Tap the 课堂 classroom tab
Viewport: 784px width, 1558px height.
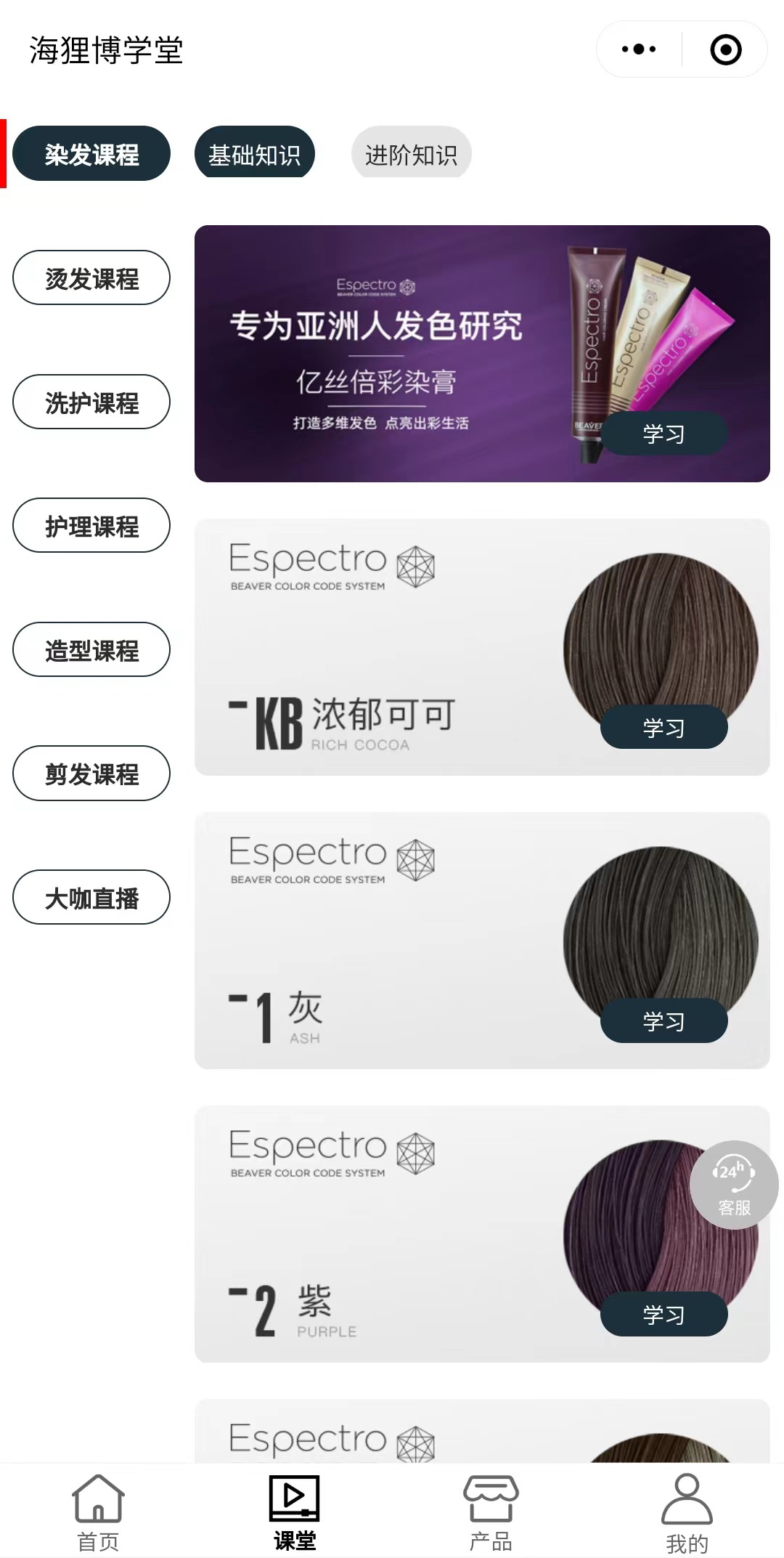click(x=295, y=1514)
